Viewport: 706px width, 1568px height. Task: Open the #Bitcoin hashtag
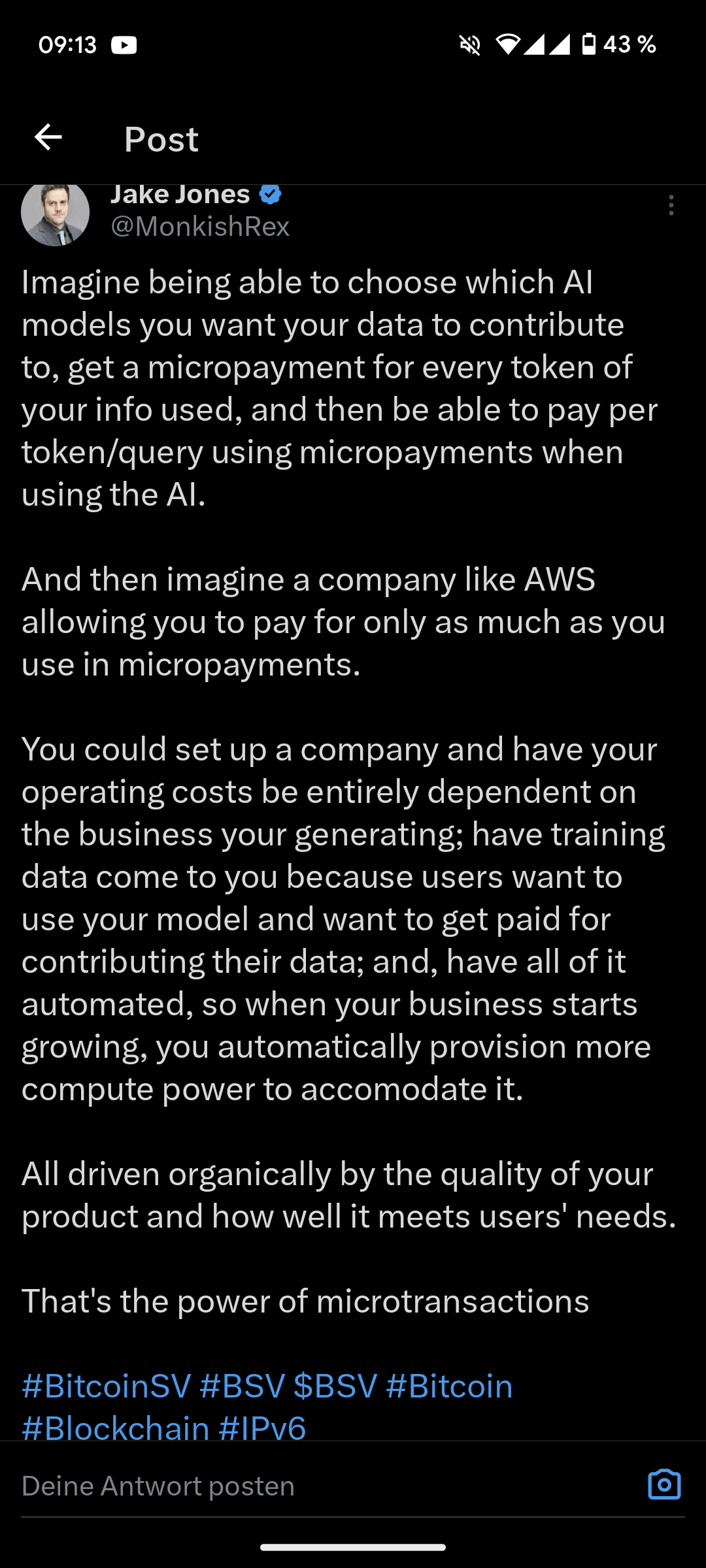tap(449, 1386)
